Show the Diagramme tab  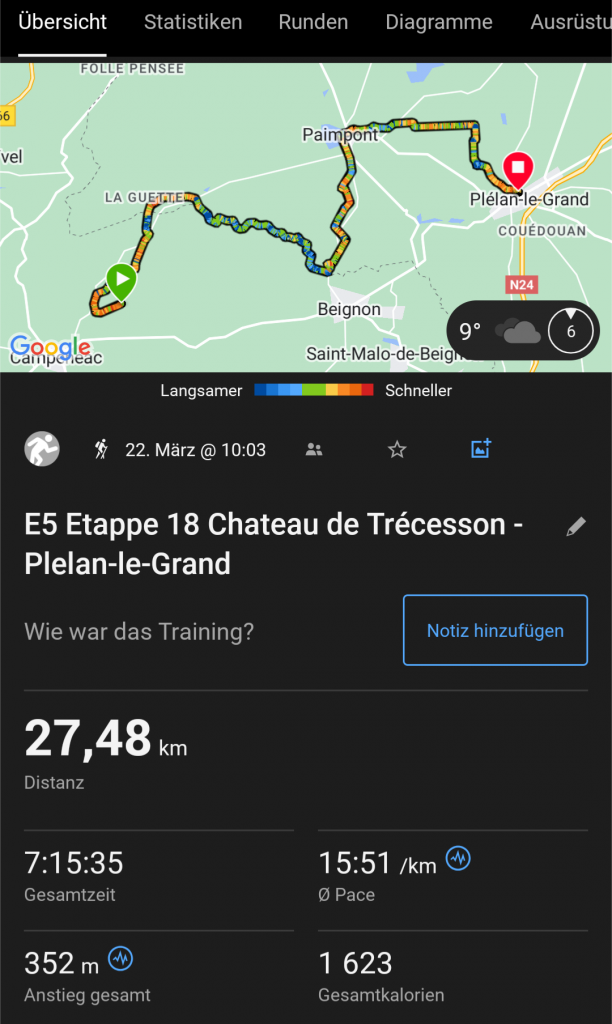(x=439, y=22)
